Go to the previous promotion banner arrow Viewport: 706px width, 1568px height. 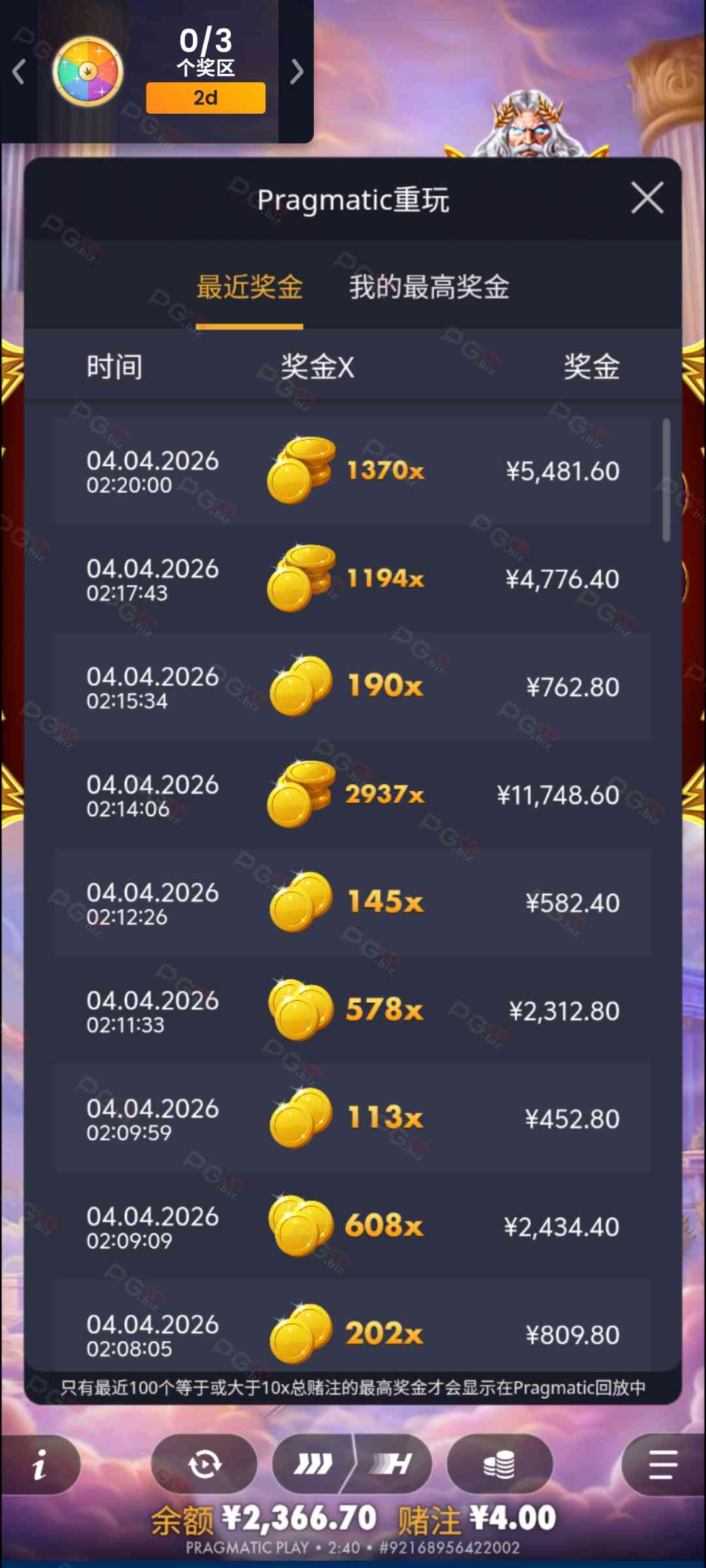pyautogui.click(x=19, y=72)
